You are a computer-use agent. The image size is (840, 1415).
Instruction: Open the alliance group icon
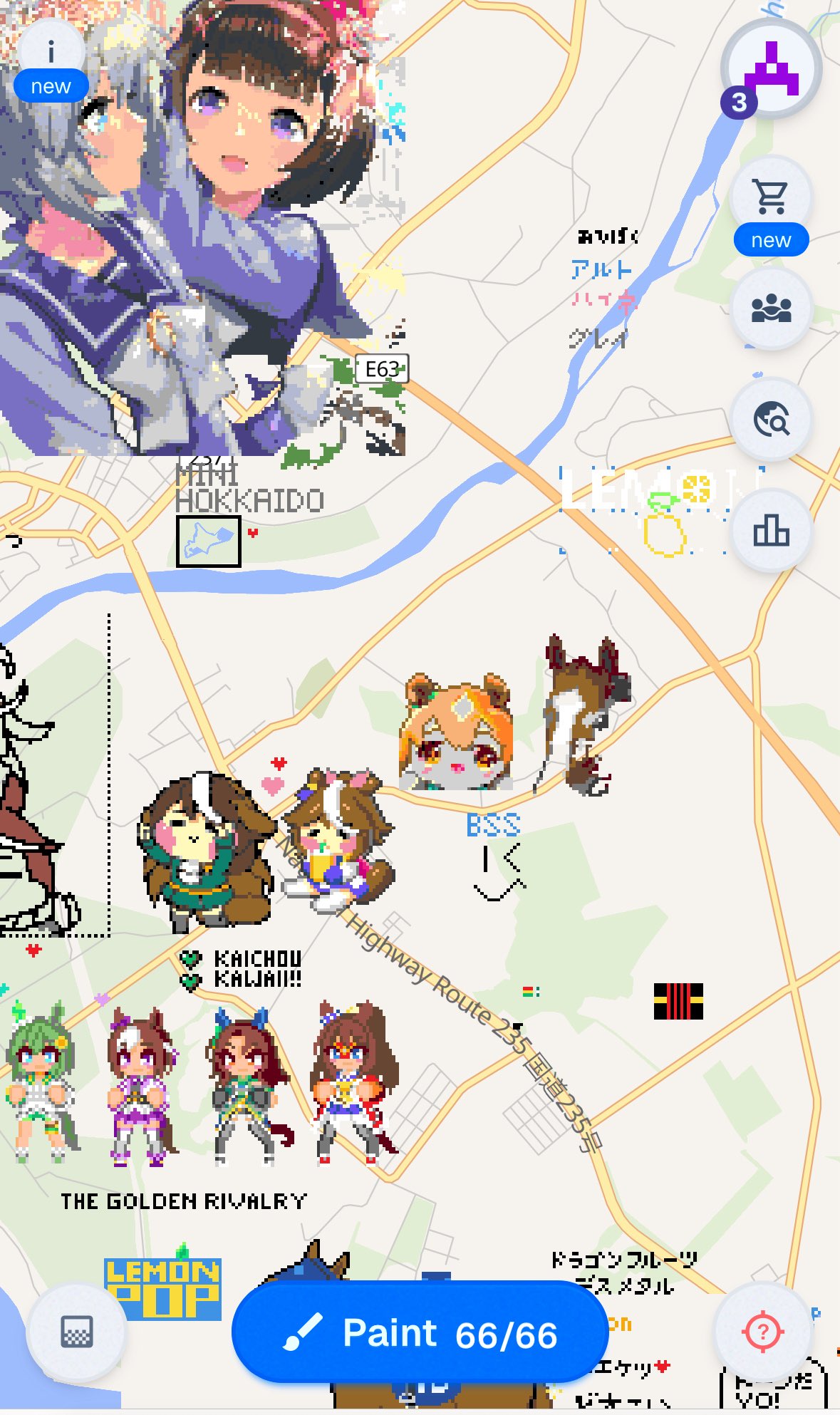(x=772, y=309)
